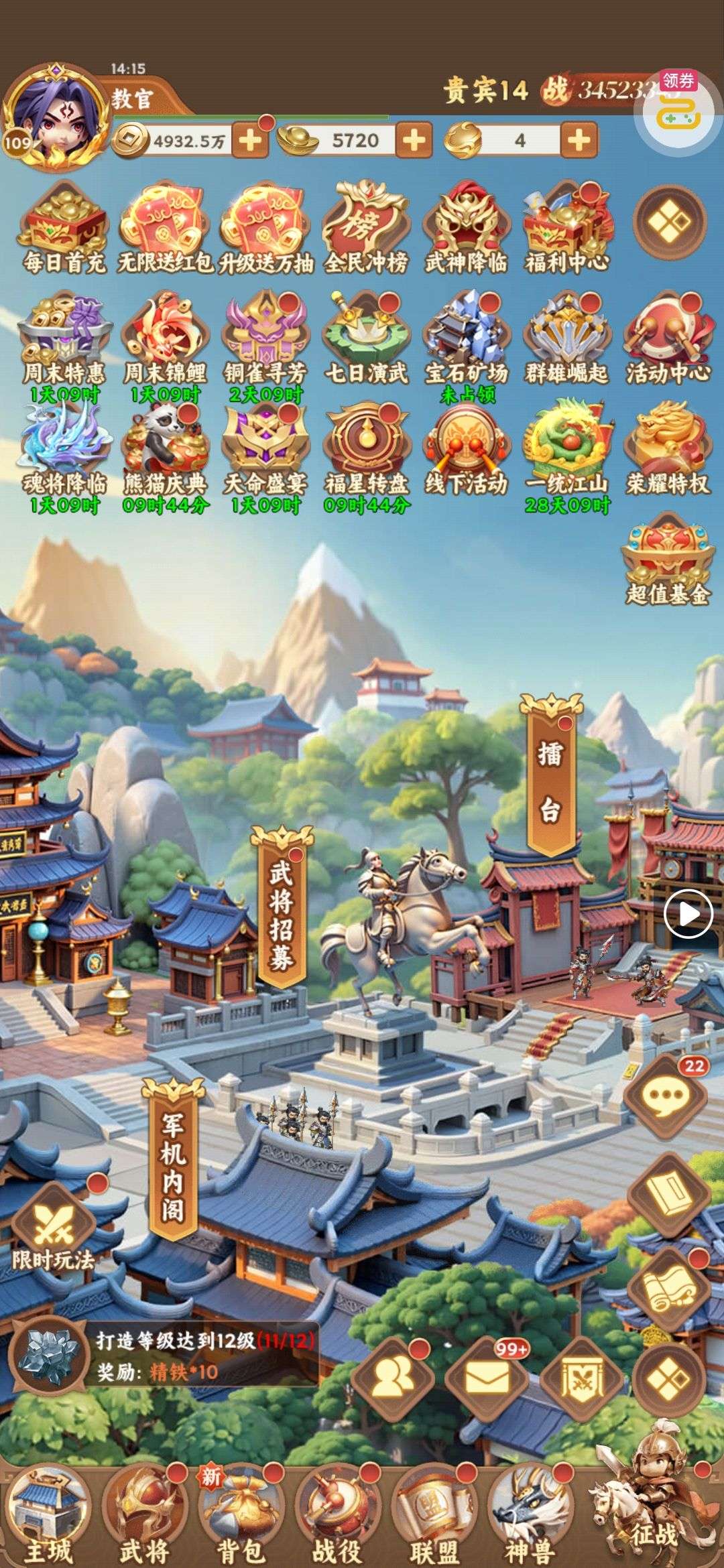Add more copper coins with plus button

pyautogui.click(x=250, y=141)
